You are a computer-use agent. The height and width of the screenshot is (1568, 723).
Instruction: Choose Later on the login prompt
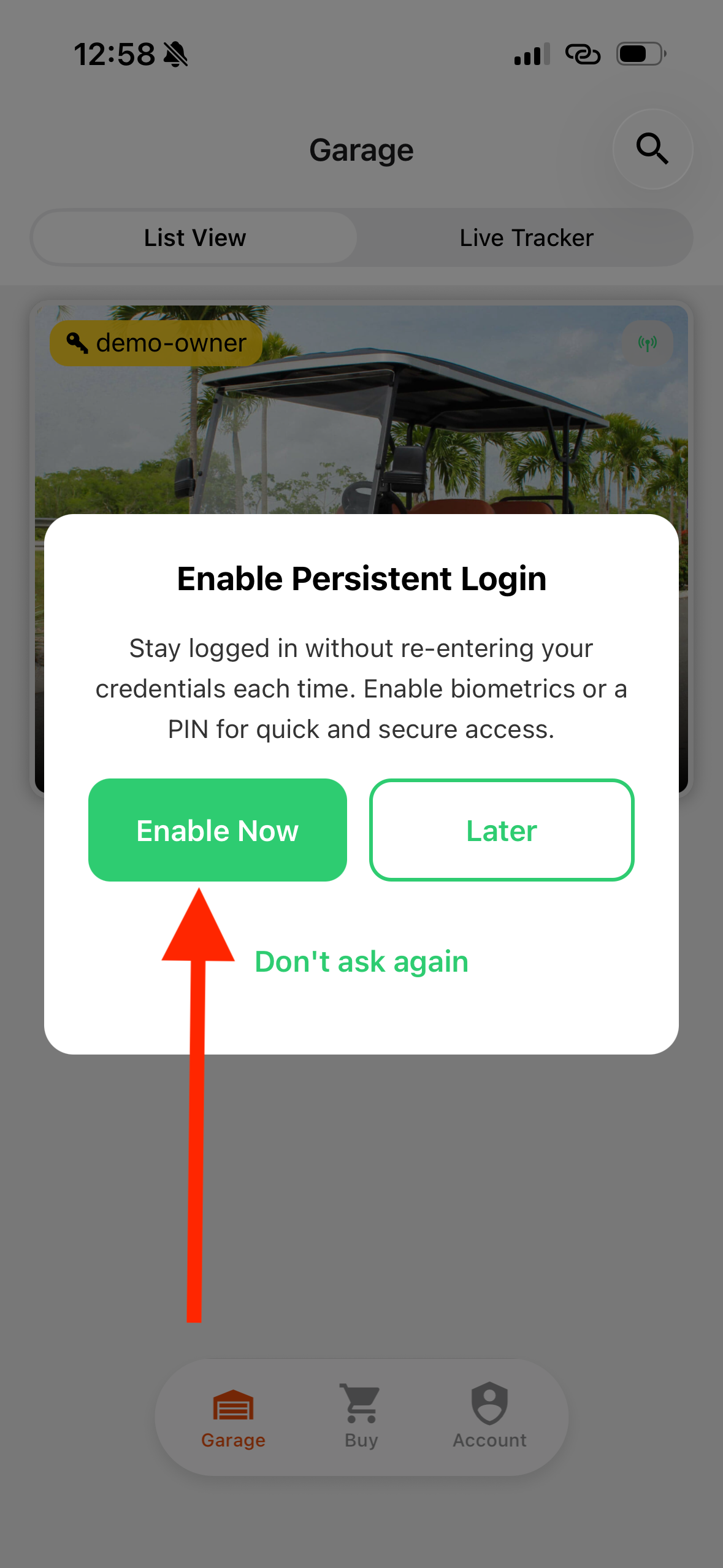tap(502, 830)
